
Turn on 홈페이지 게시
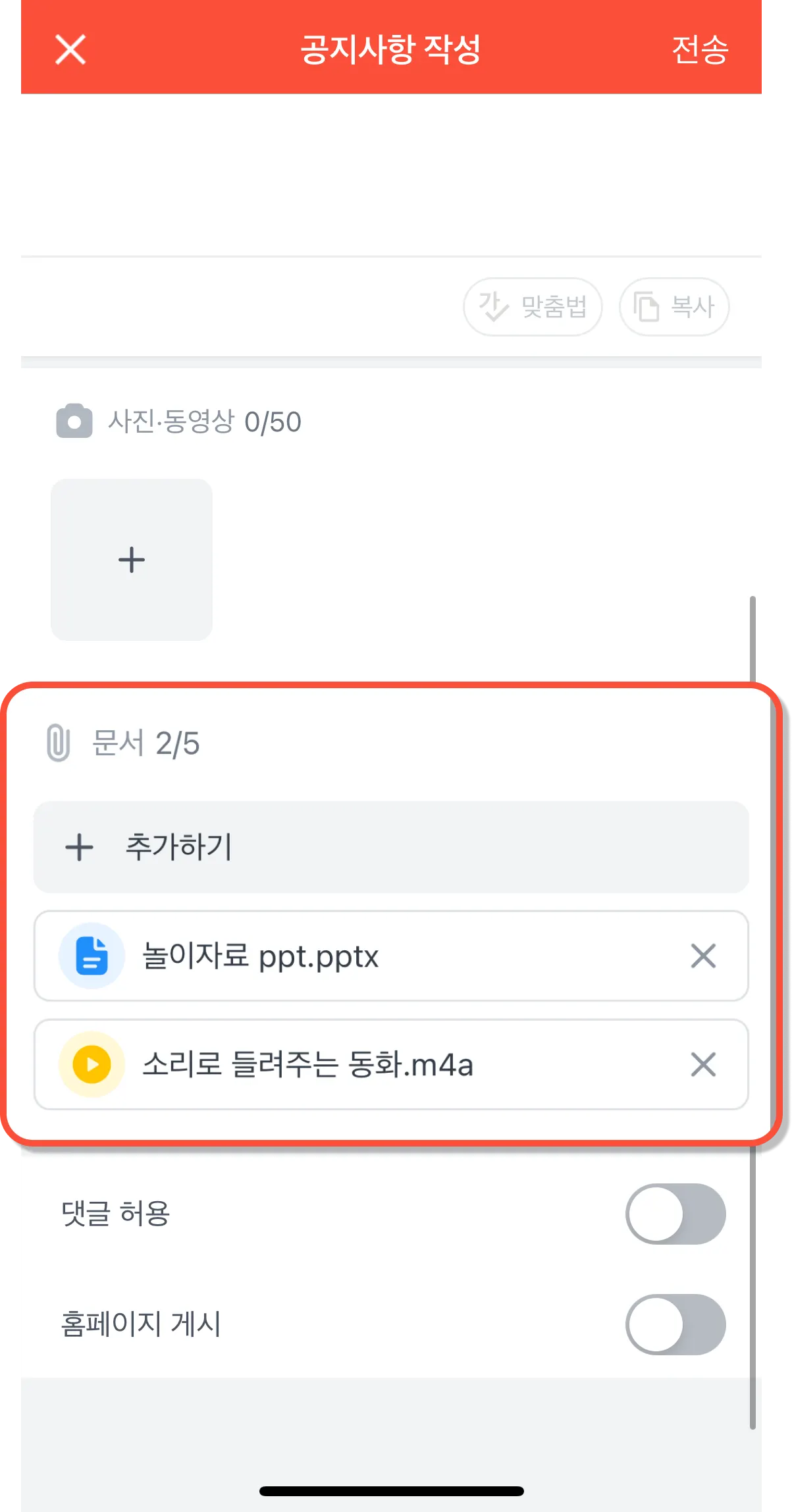[x=675, y=1324]
